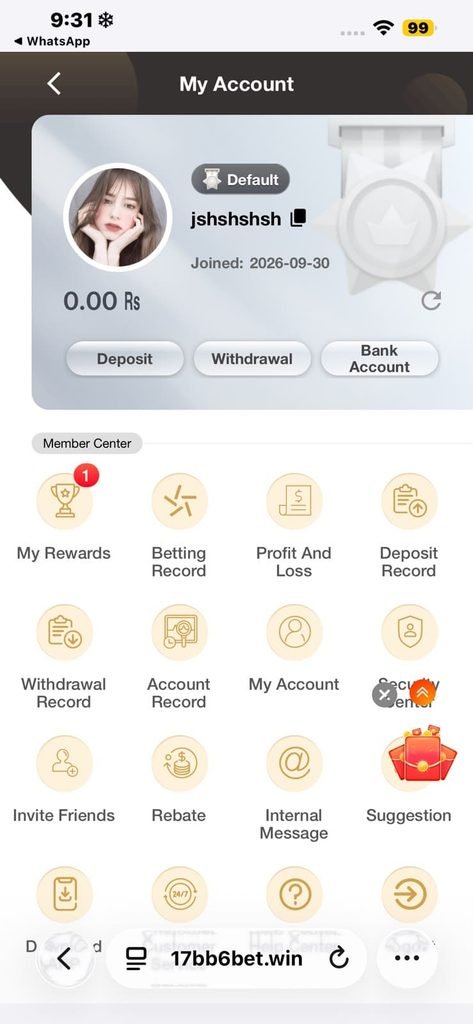View the Betting Record
473x1024 pixels.
(179, 526)
